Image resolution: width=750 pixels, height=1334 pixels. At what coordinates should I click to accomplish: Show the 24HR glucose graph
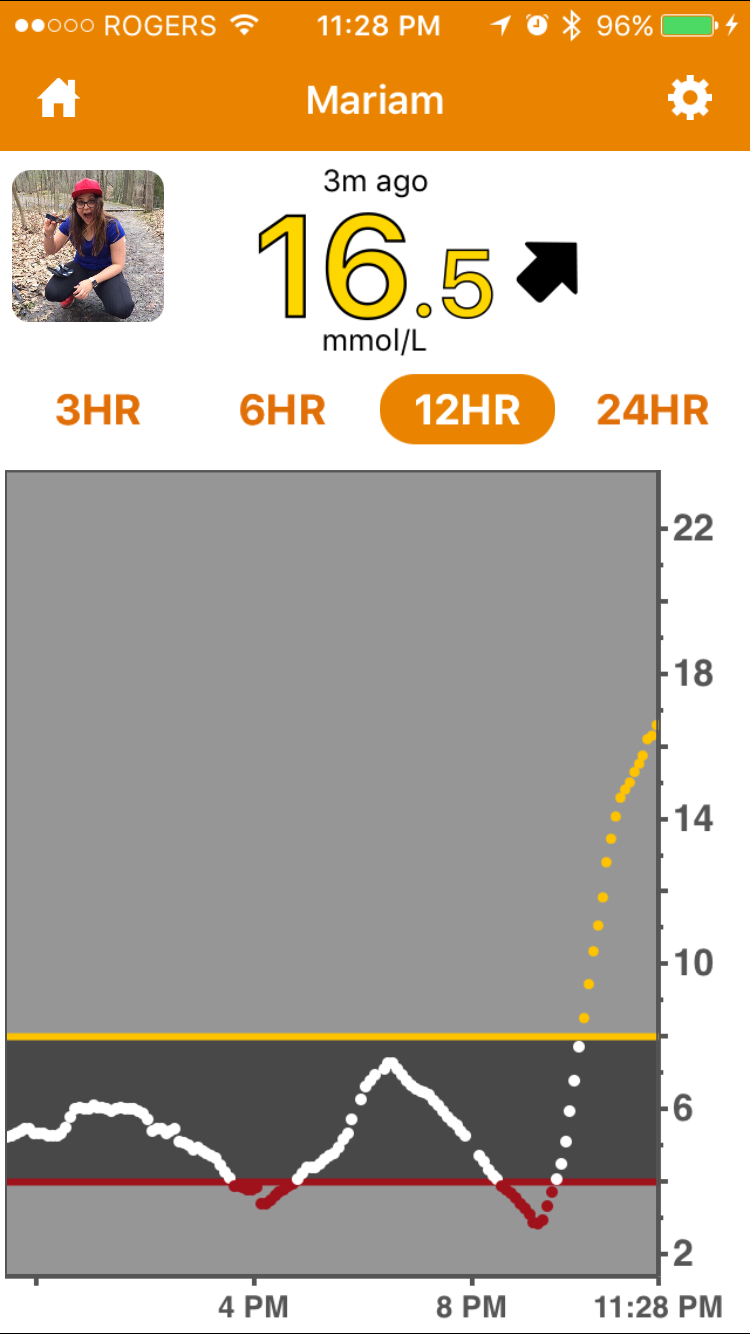pos(653,410)
